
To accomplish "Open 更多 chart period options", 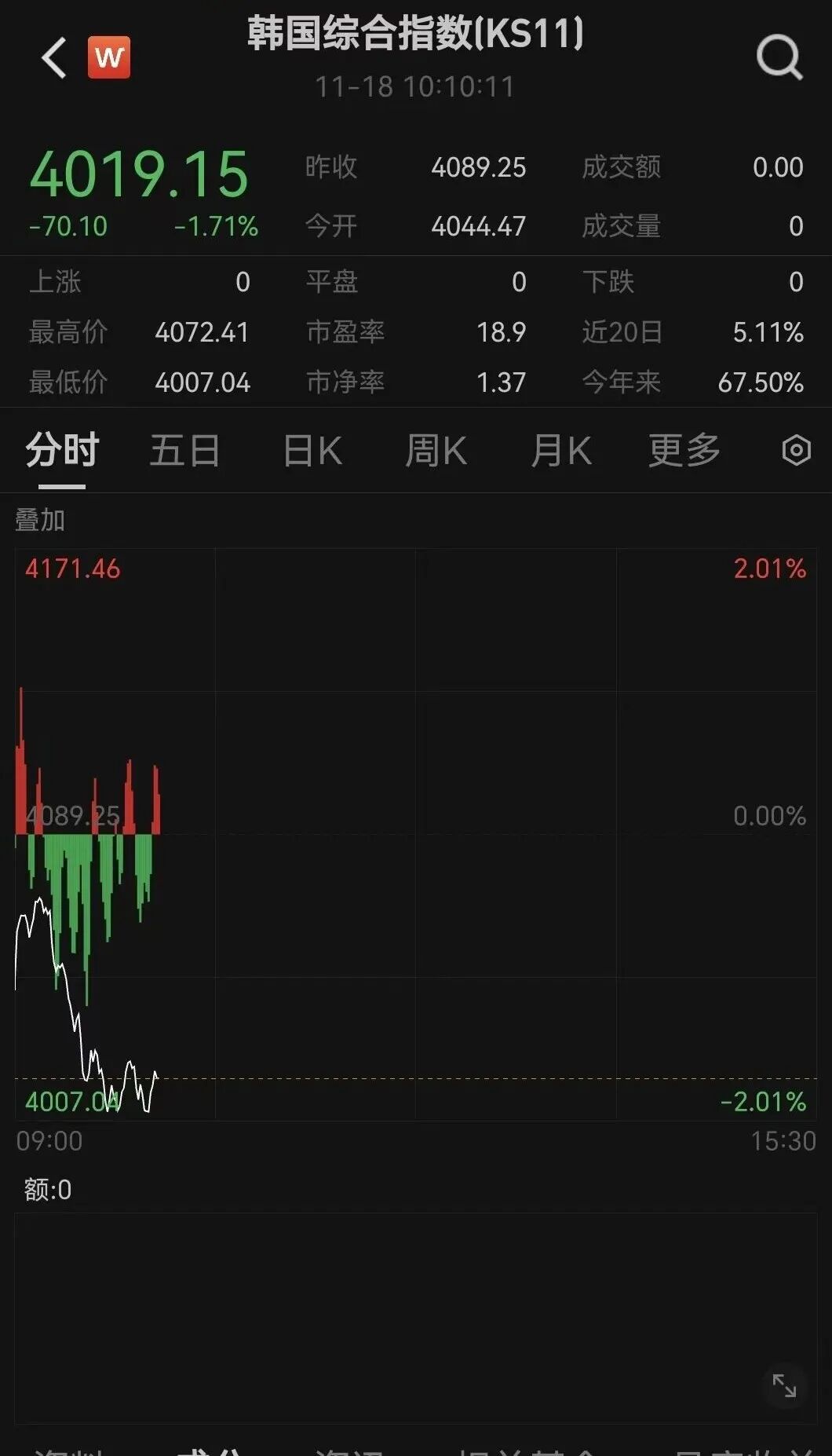I will point(684,451).
